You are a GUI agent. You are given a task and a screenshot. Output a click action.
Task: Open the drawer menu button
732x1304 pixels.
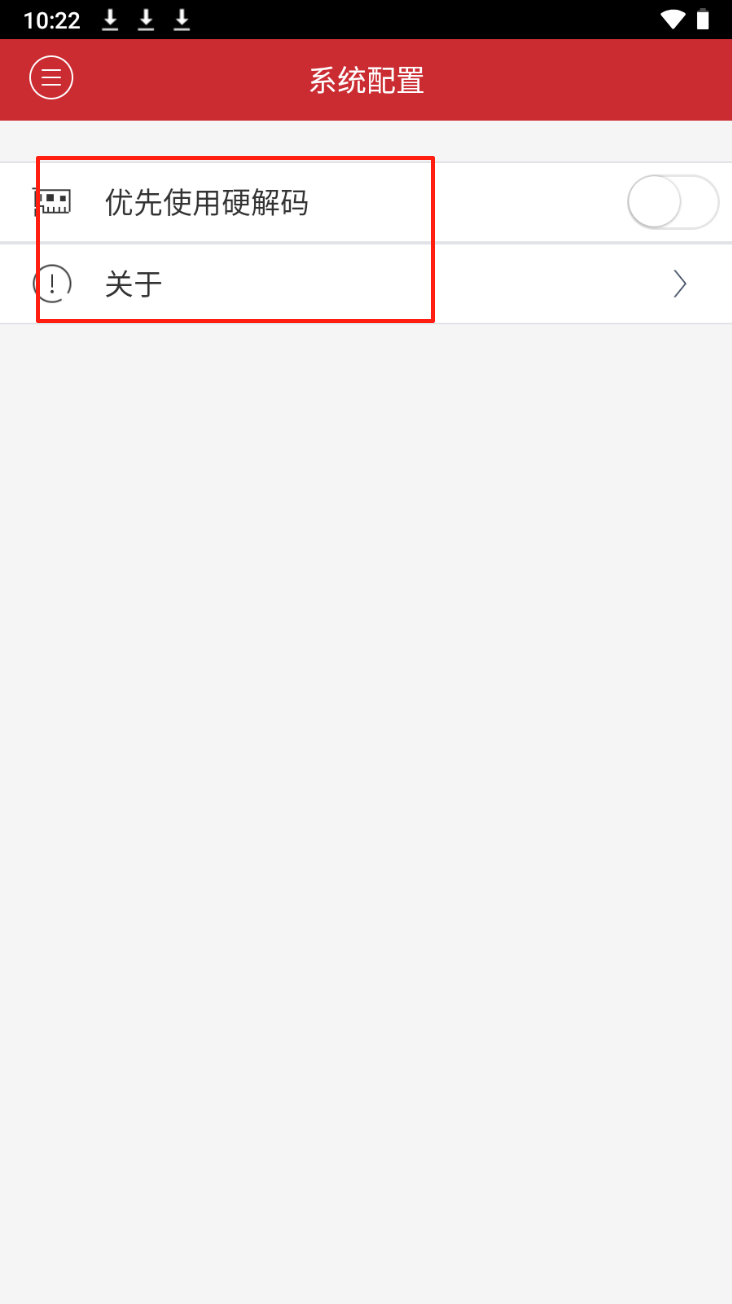(x=51, y=77)
